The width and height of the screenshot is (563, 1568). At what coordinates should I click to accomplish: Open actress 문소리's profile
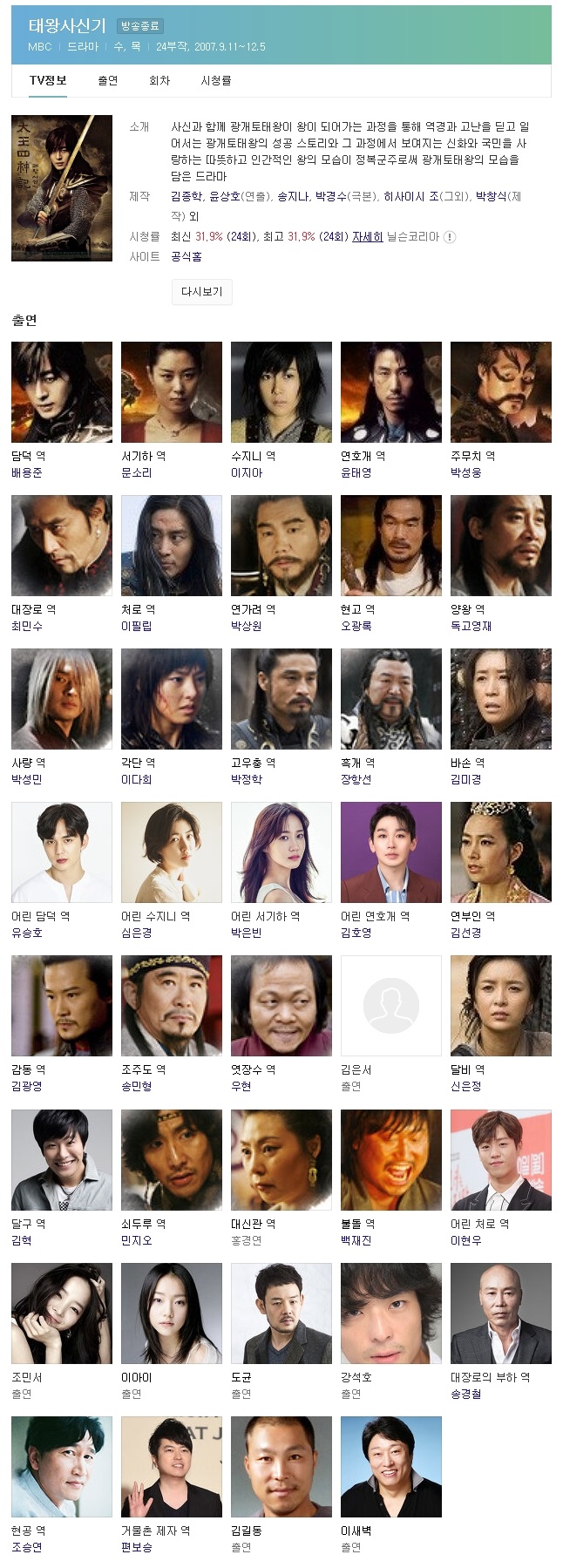coord(136,472)
